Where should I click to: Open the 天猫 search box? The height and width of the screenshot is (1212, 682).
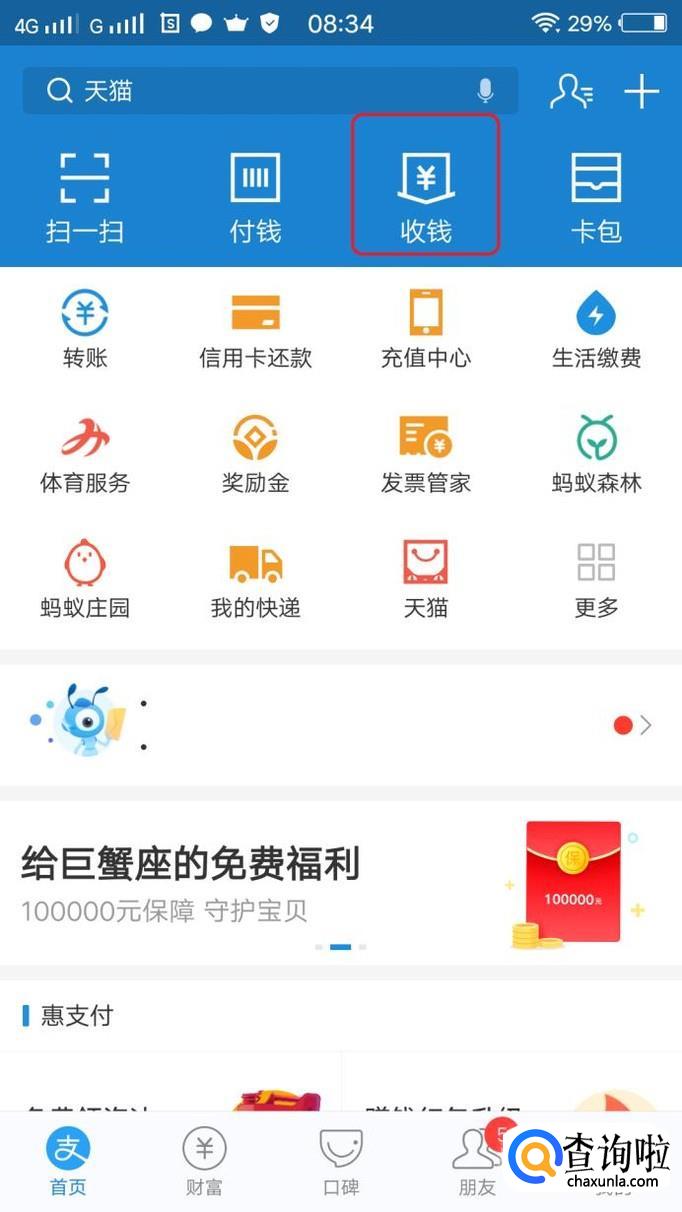click(x=250, y=91)
